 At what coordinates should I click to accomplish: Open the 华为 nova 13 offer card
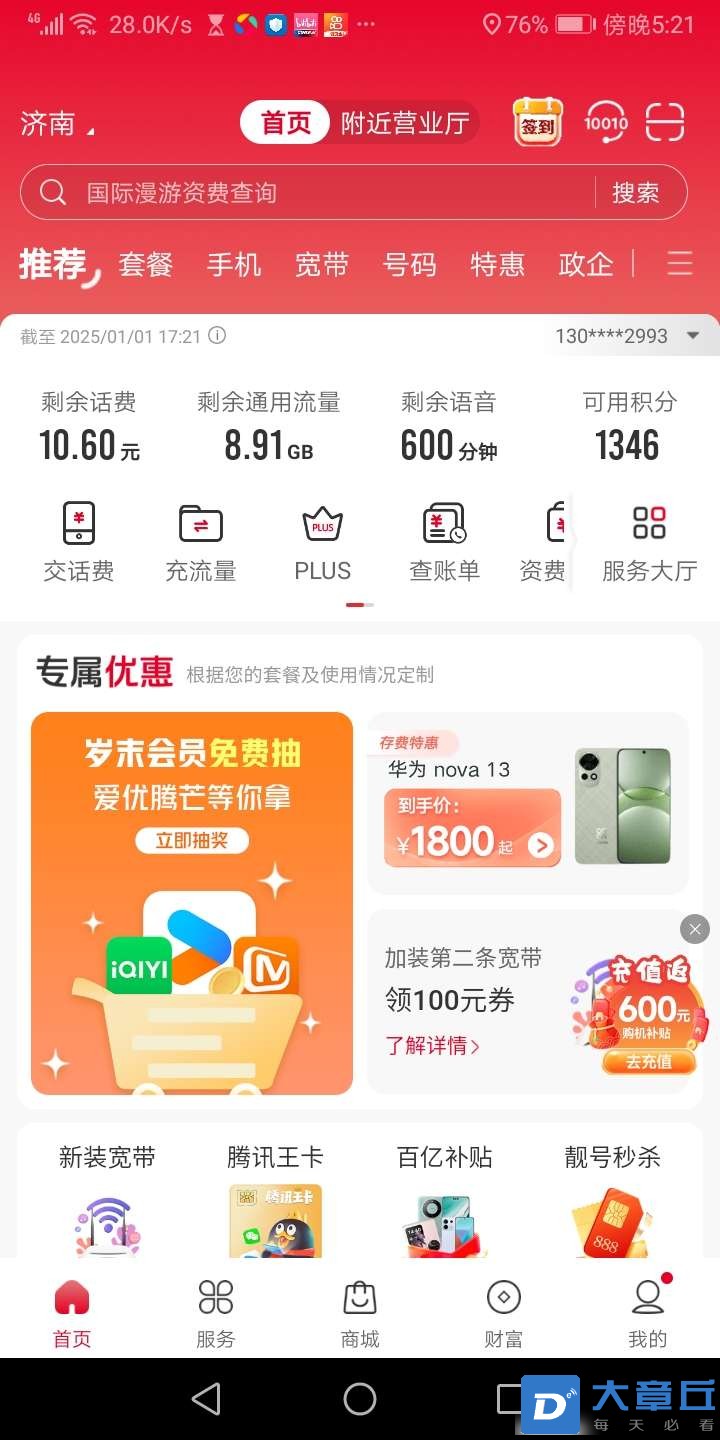[527, 803]
